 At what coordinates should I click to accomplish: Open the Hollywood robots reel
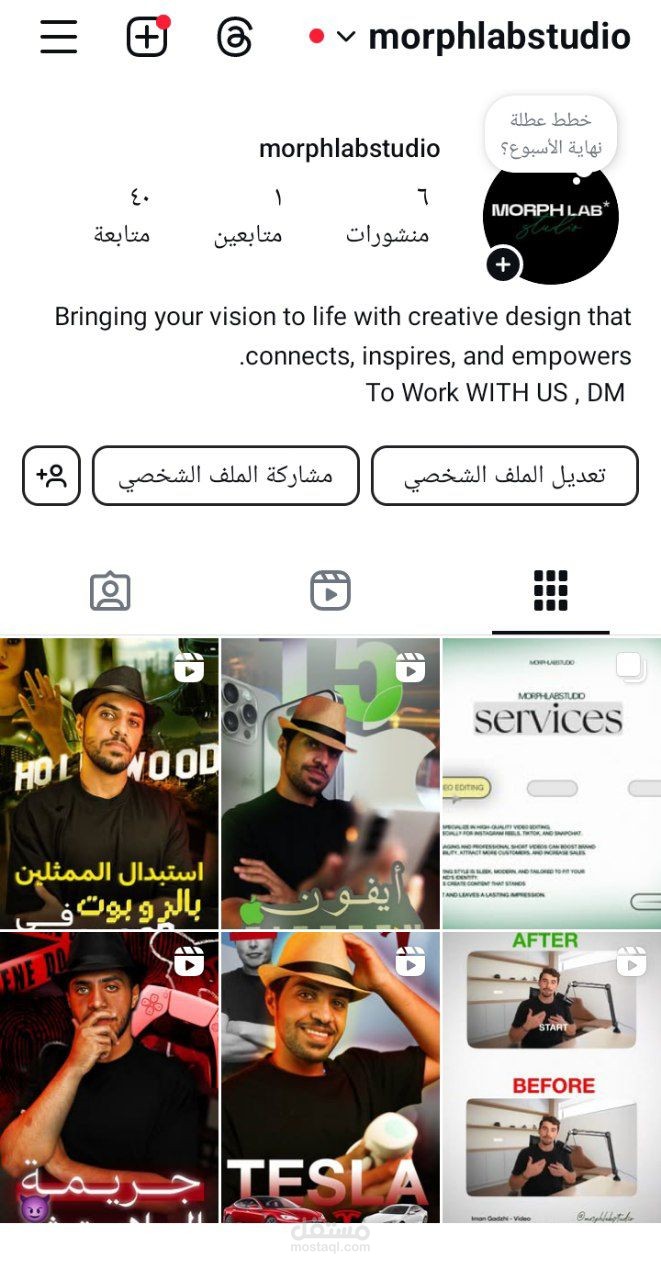pos(109,784)
